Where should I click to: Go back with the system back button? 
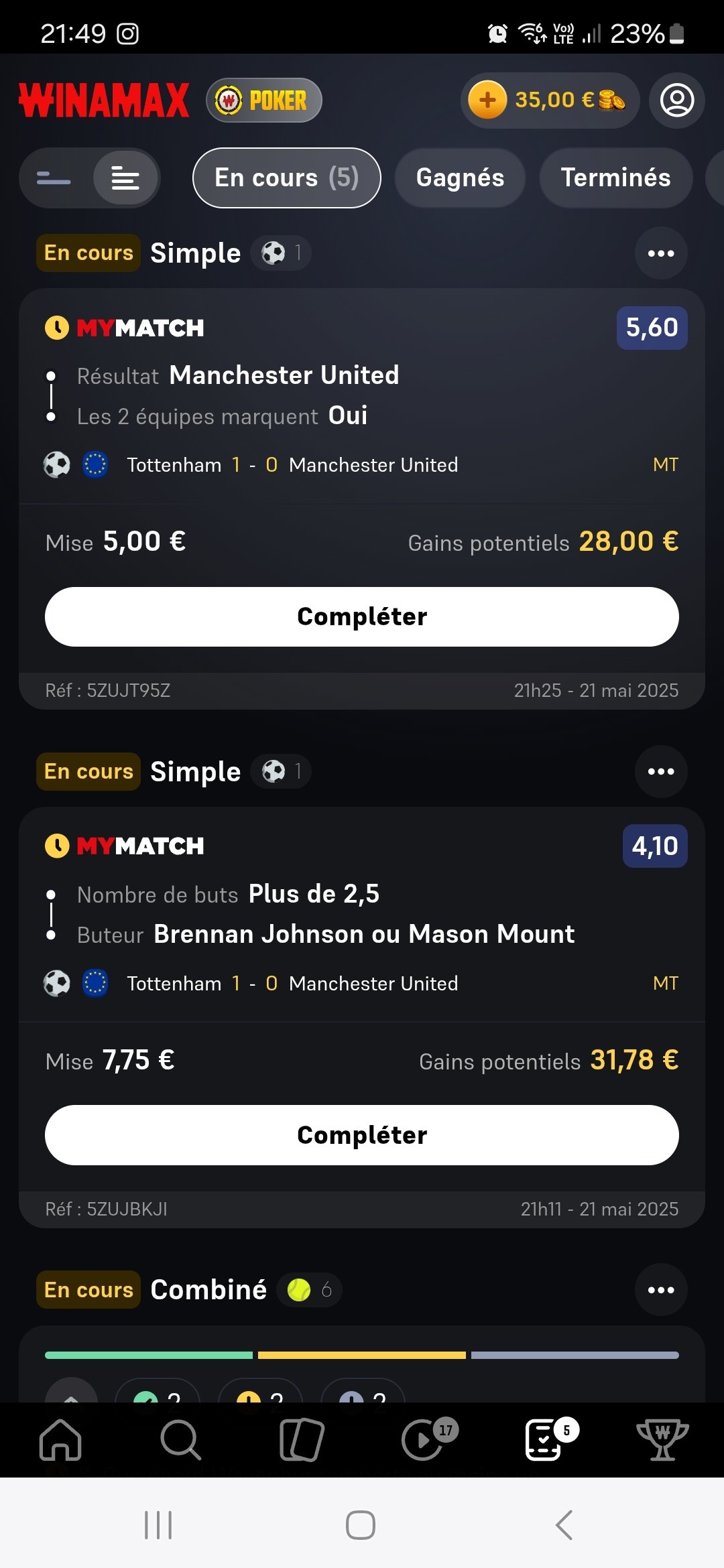pos(564,1525)
